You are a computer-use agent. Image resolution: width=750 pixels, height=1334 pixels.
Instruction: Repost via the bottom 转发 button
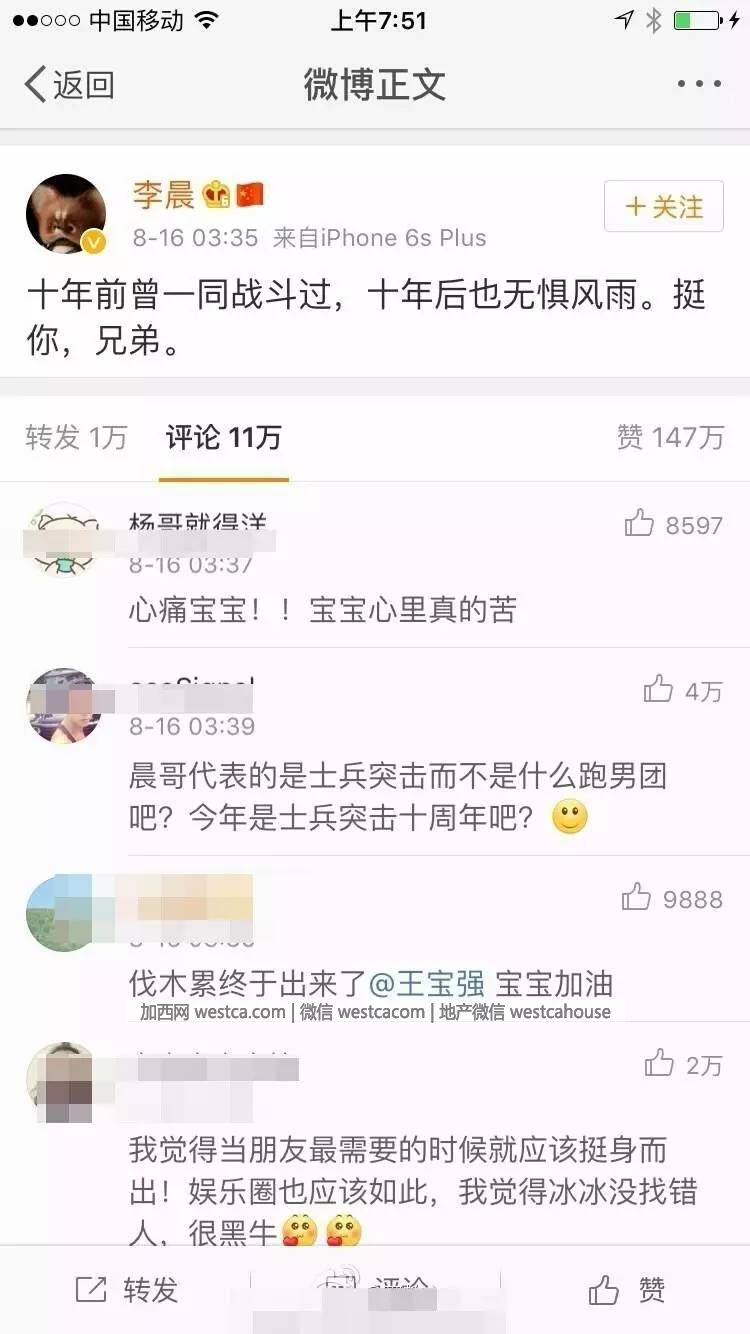pyautogui.click(x=127, y=1290)
